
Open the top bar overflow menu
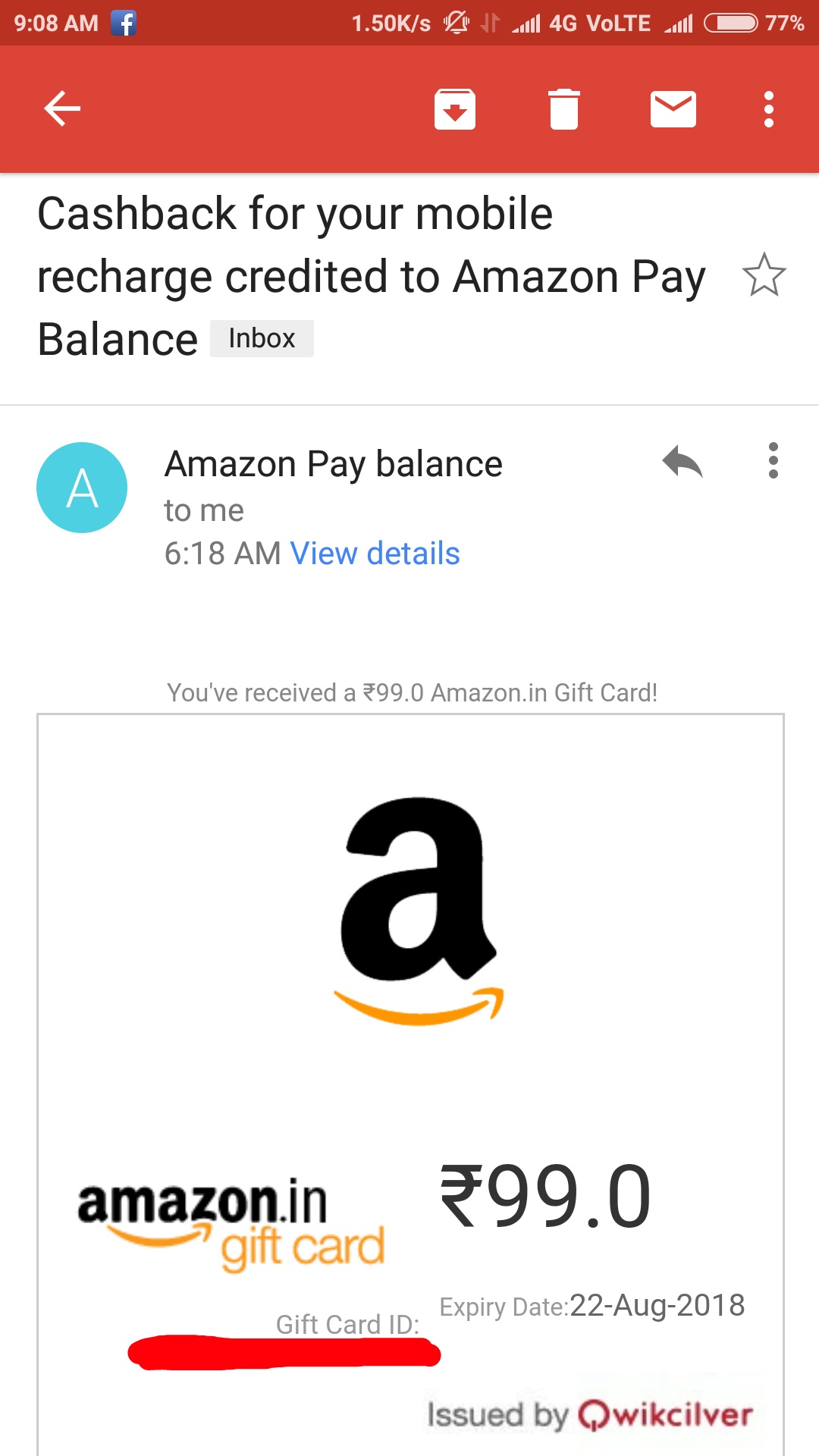coord(768,109)
